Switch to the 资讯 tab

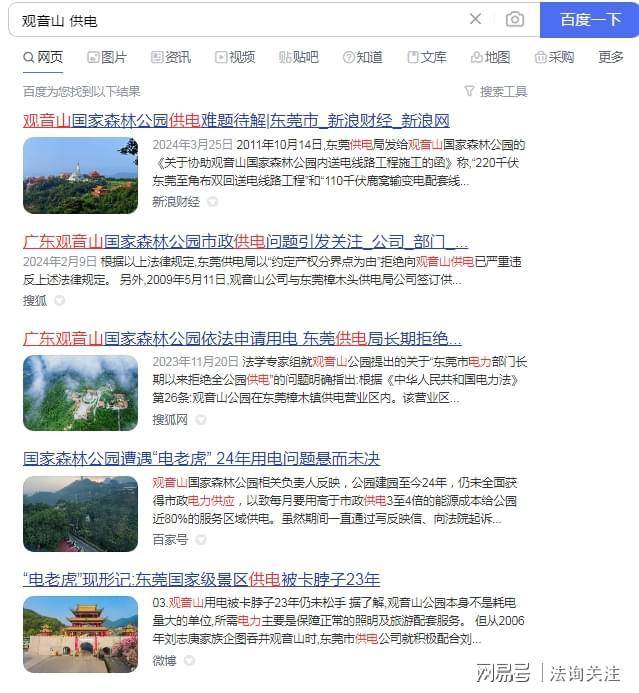[170, 57]
